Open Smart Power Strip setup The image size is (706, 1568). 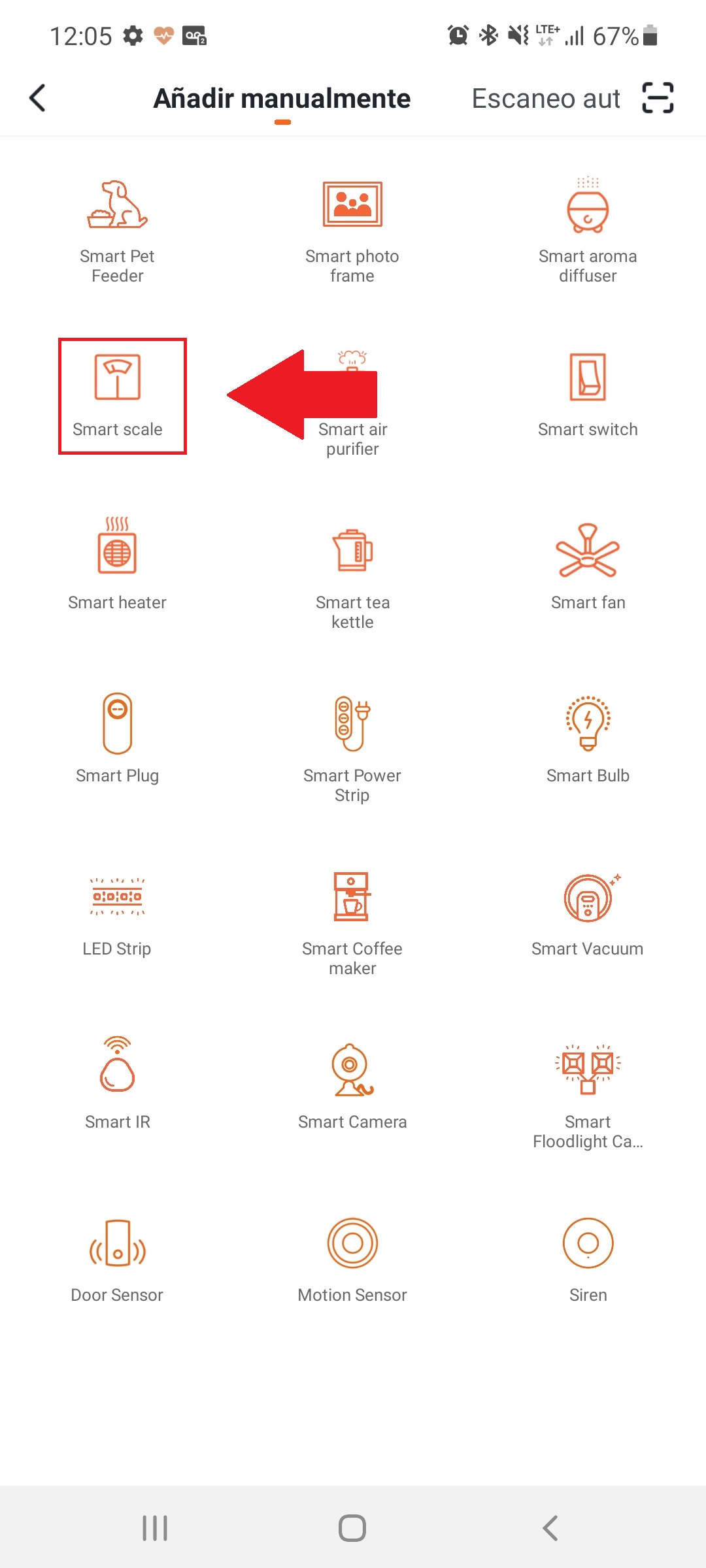tap(352, 748)
